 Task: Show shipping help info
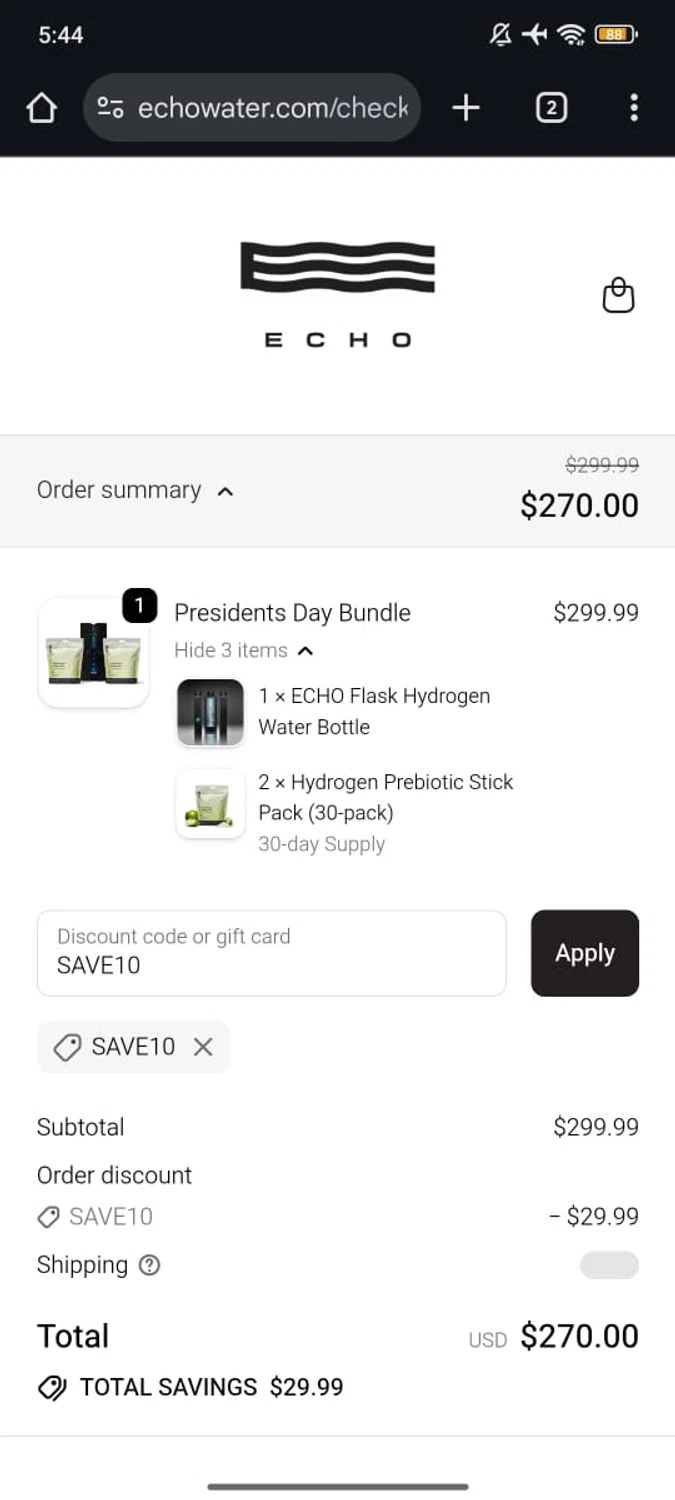[x=149, y=1265]
